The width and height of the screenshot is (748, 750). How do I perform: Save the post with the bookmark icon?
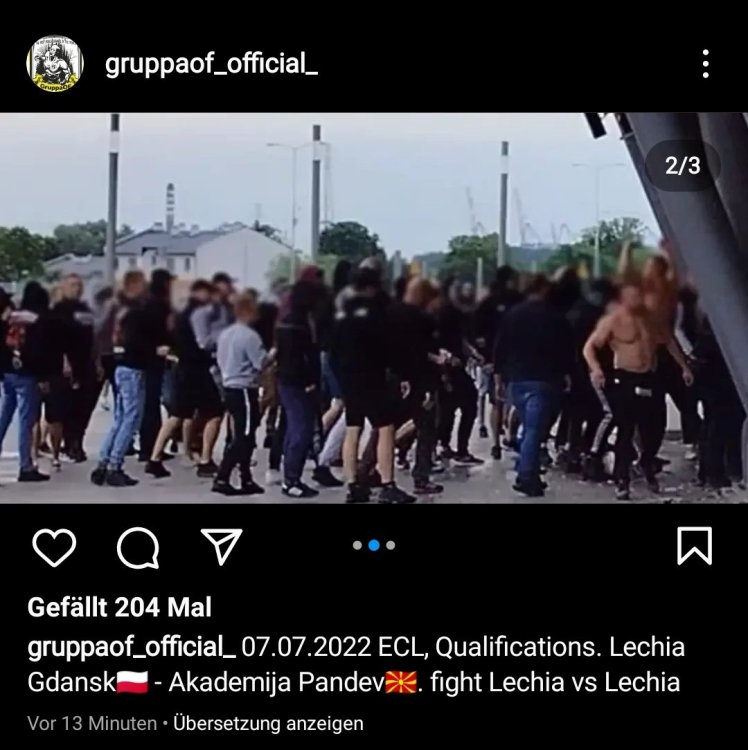pyautogui.click(x=693, y=545)
